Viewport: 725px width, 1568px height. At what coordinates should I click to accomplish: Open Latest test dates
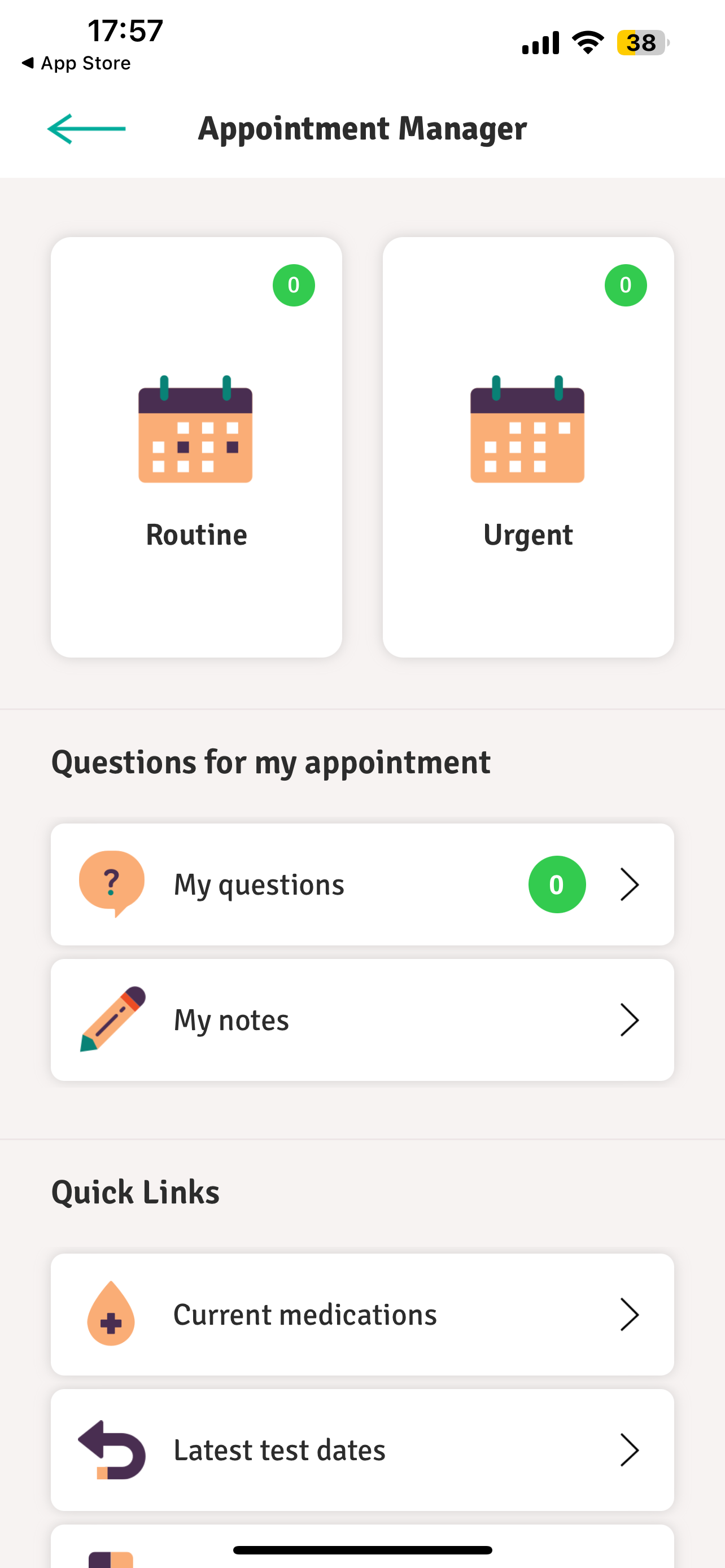pos(362,1449)
